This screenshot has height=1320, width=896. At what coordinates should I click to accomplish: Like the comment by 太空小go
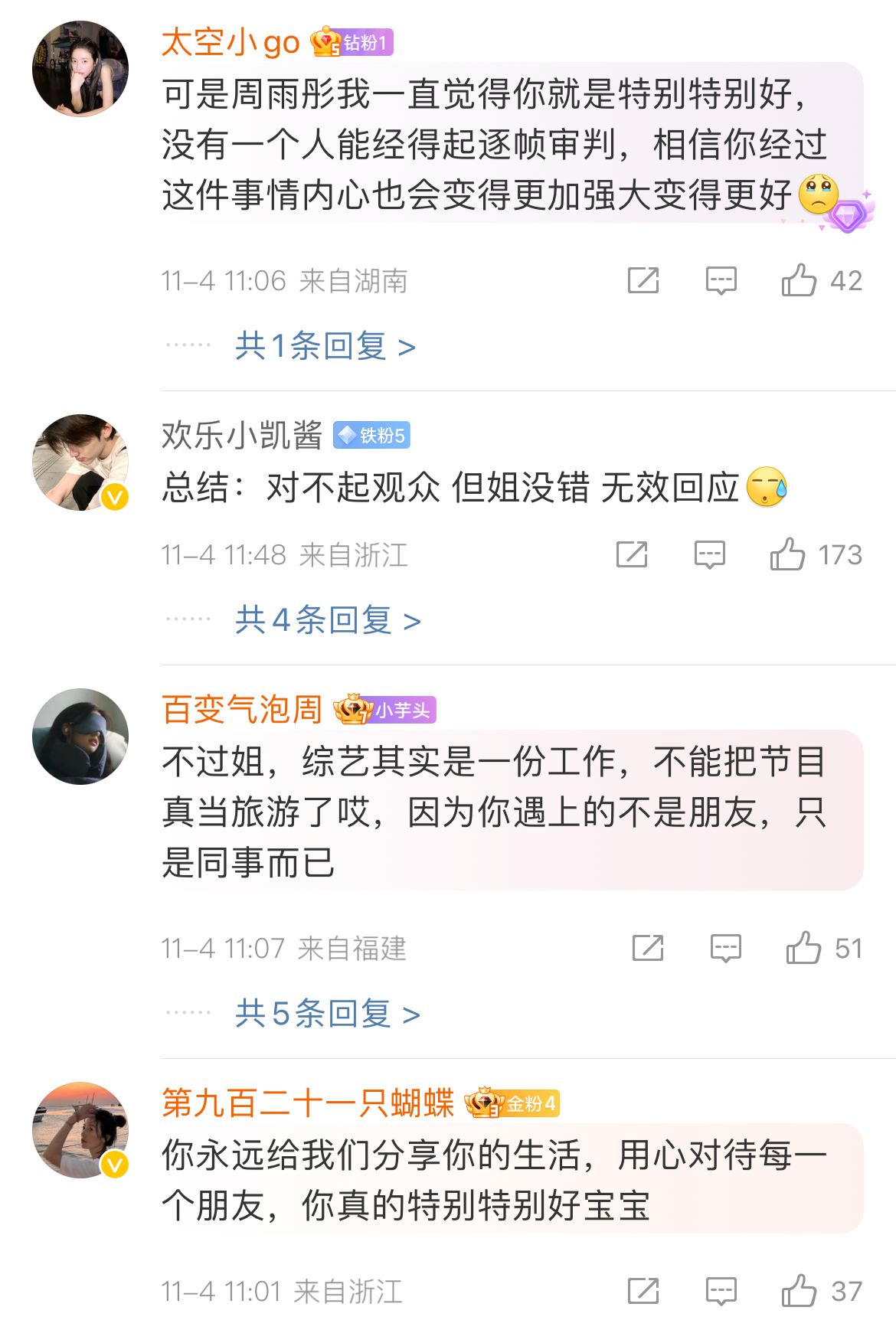(799, 280)
